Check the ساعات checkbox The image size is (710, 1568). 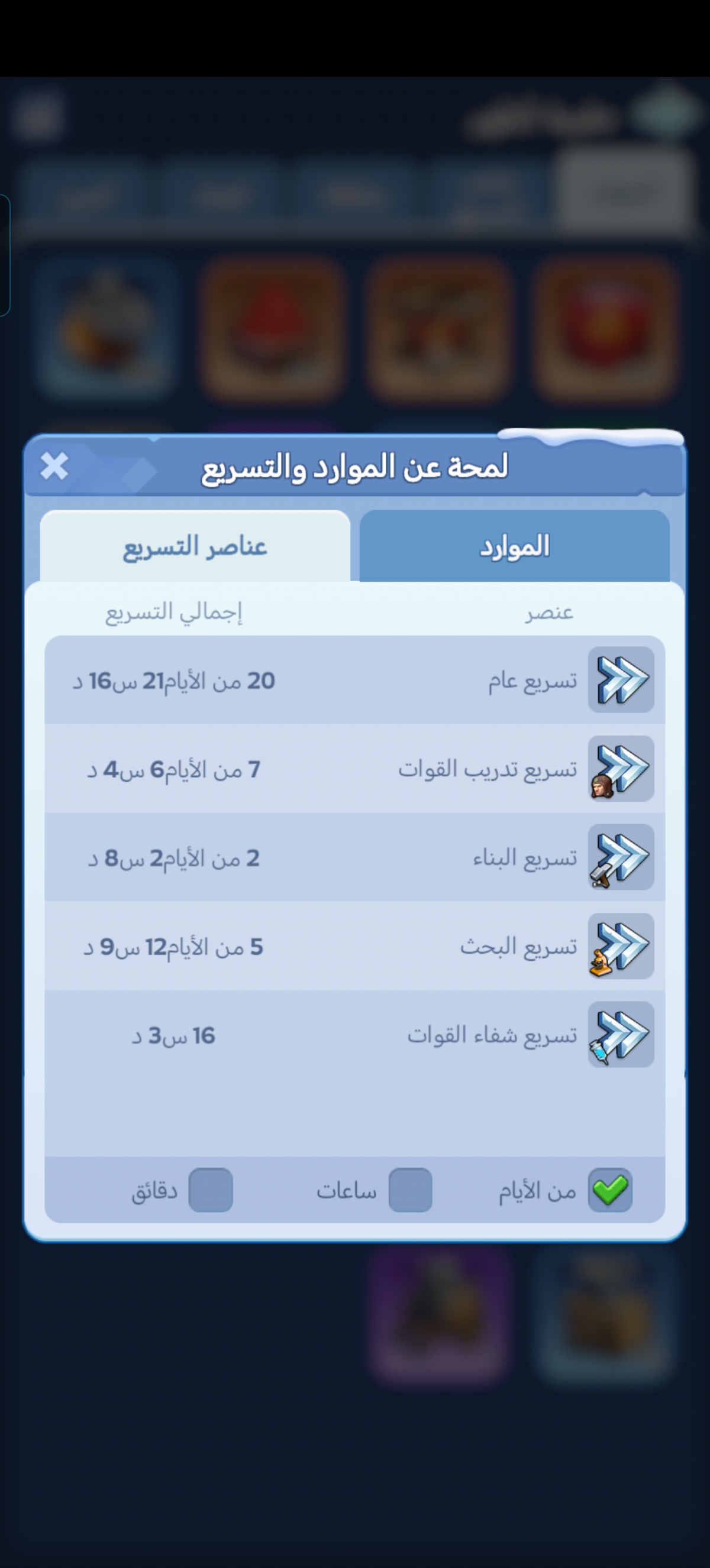pos(411,1190)
